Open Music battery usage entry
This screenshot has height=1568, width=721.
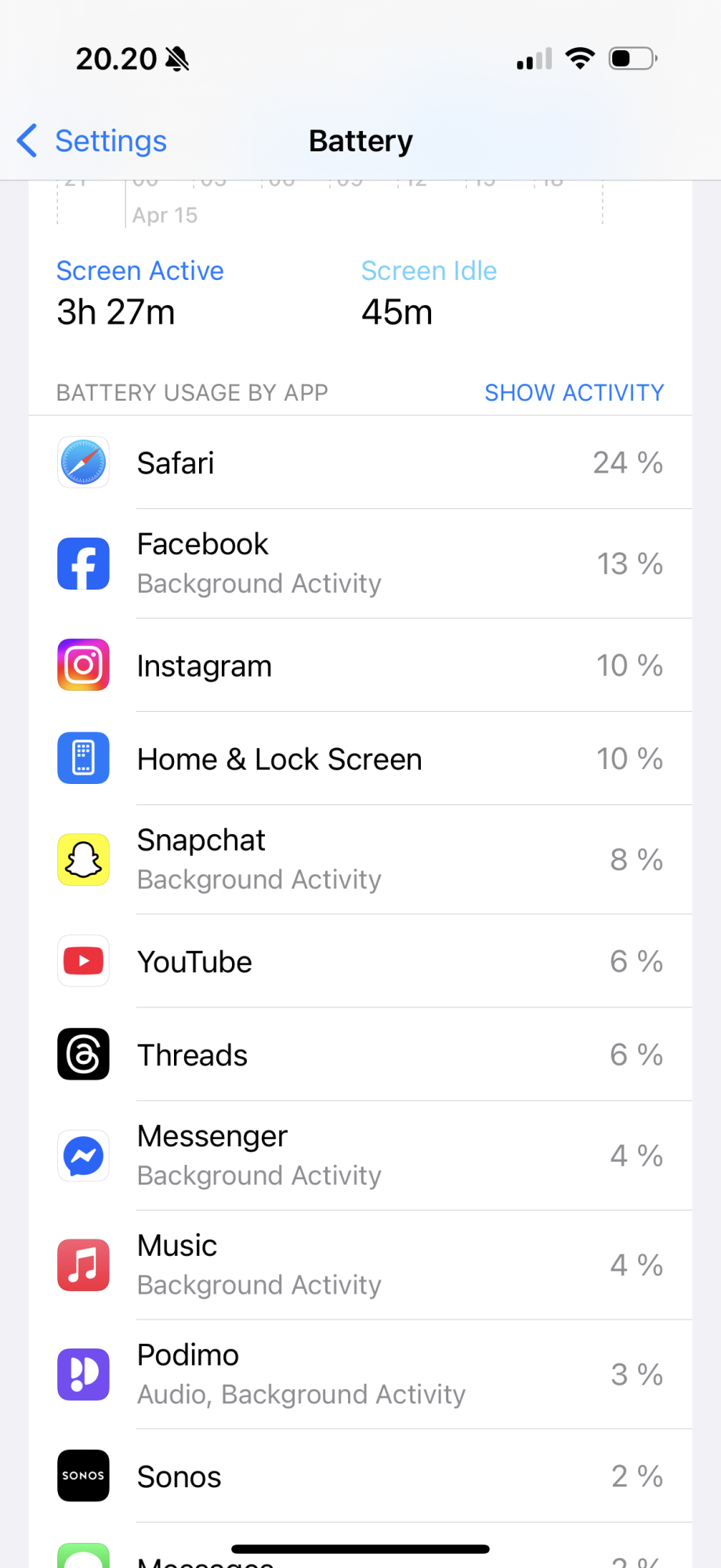[x=360, y=1265]
